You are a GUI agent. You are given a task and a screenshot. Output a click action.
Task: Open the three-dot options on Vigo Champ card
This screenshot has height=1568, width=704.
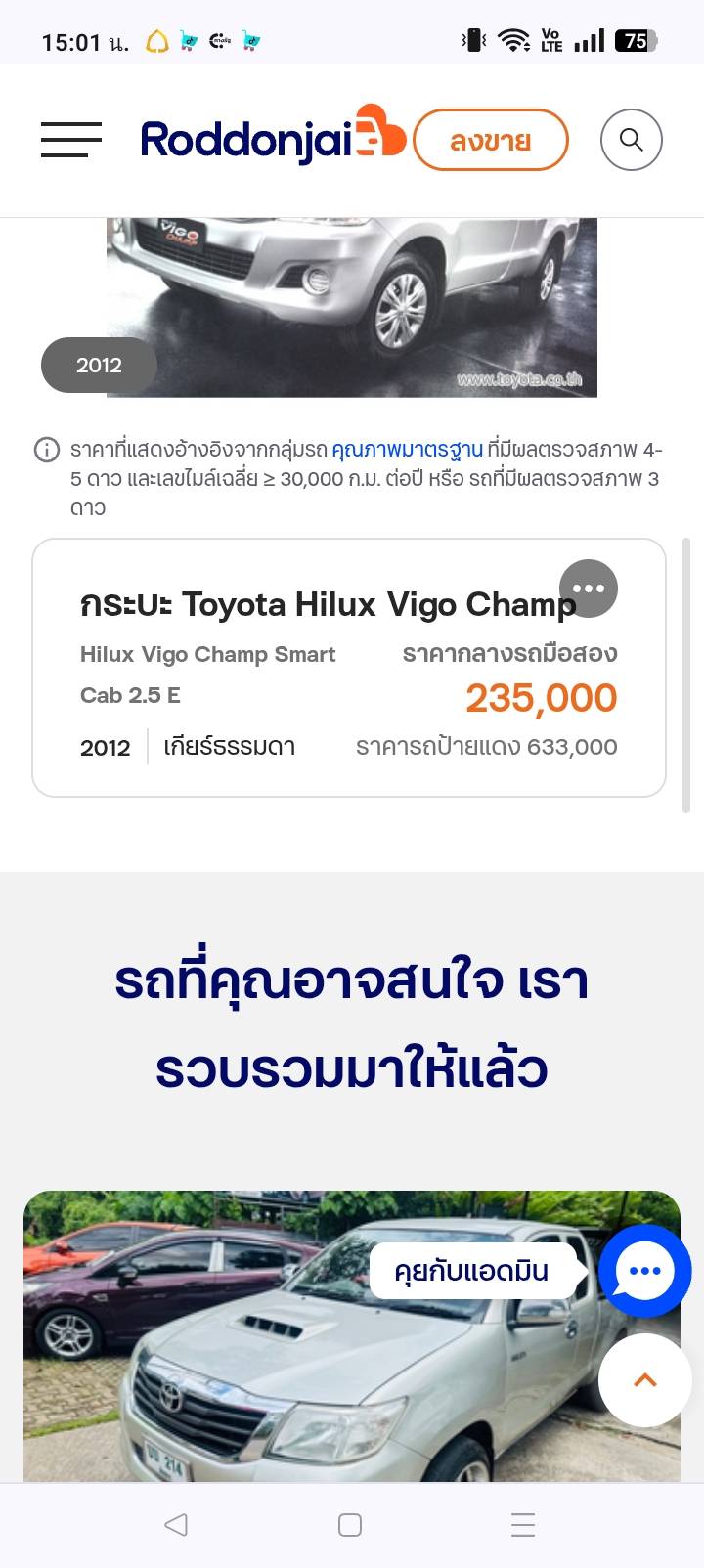click(x=589, y=588)
